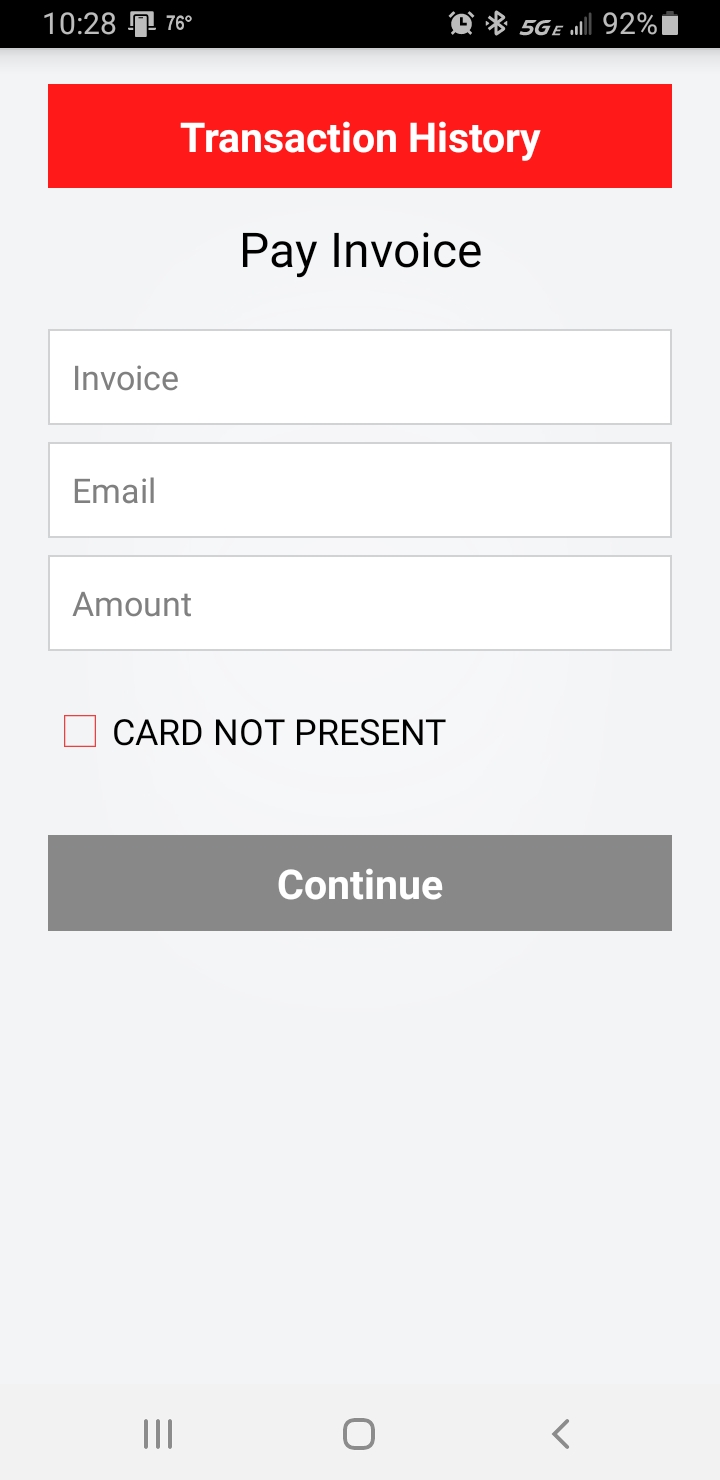Focus the Email text field
This screenshot has height=1480, width=720.
[x=360, y=490]
